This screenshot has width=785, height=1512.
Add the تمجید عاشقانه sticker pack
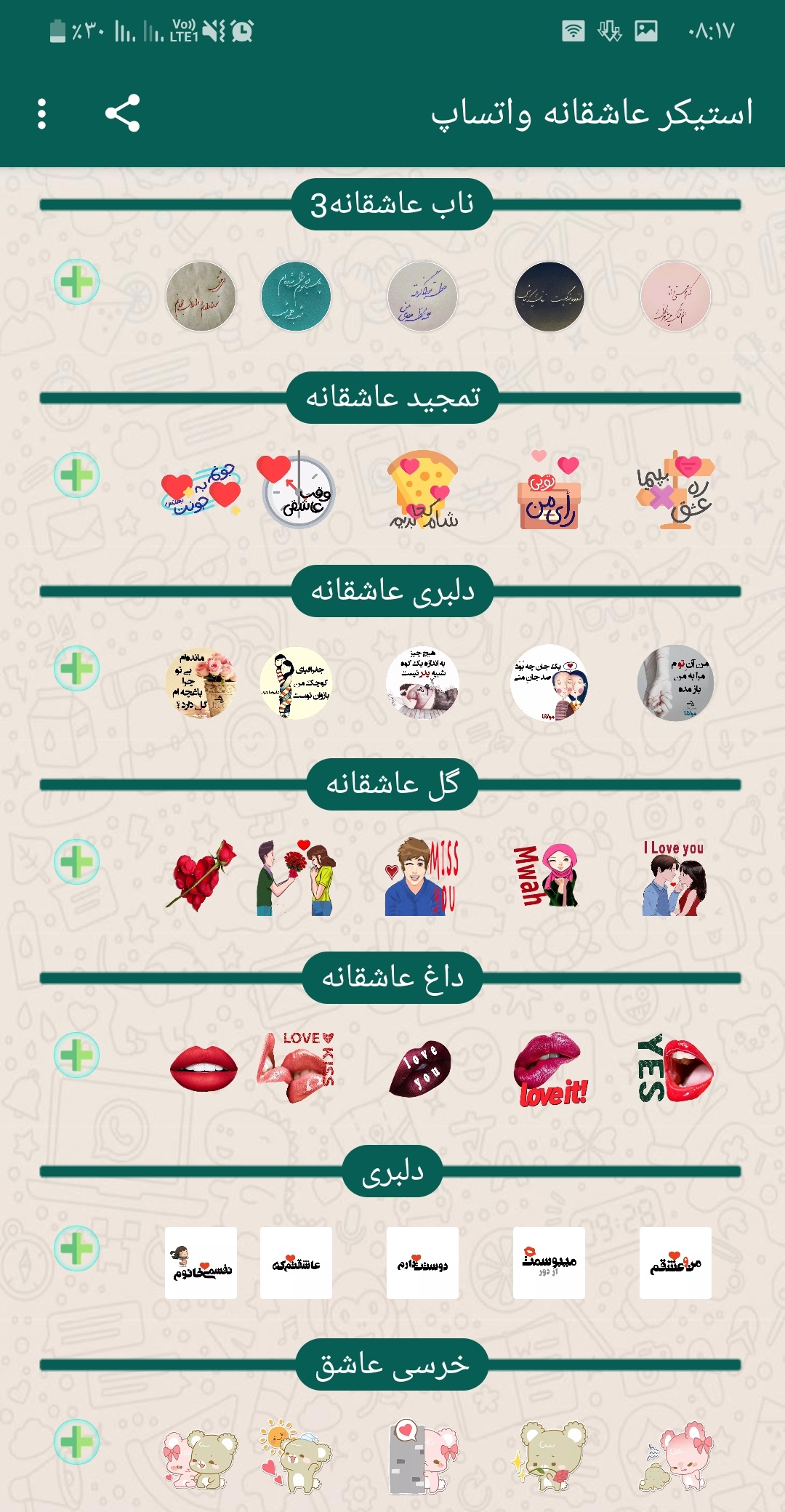pyautogui.click(x=76, y=475)
